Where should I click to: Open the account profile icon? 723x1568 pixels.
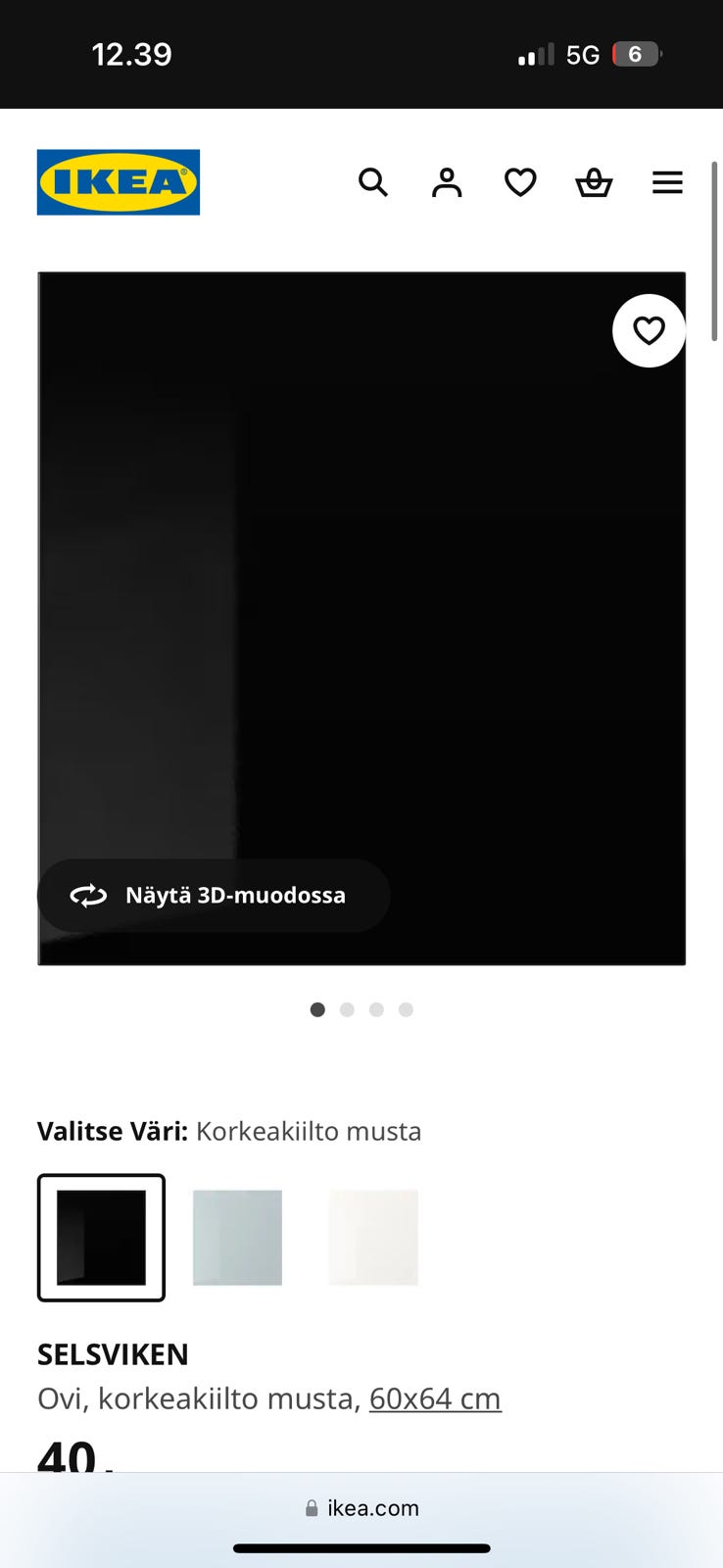(x=447, y=182)
